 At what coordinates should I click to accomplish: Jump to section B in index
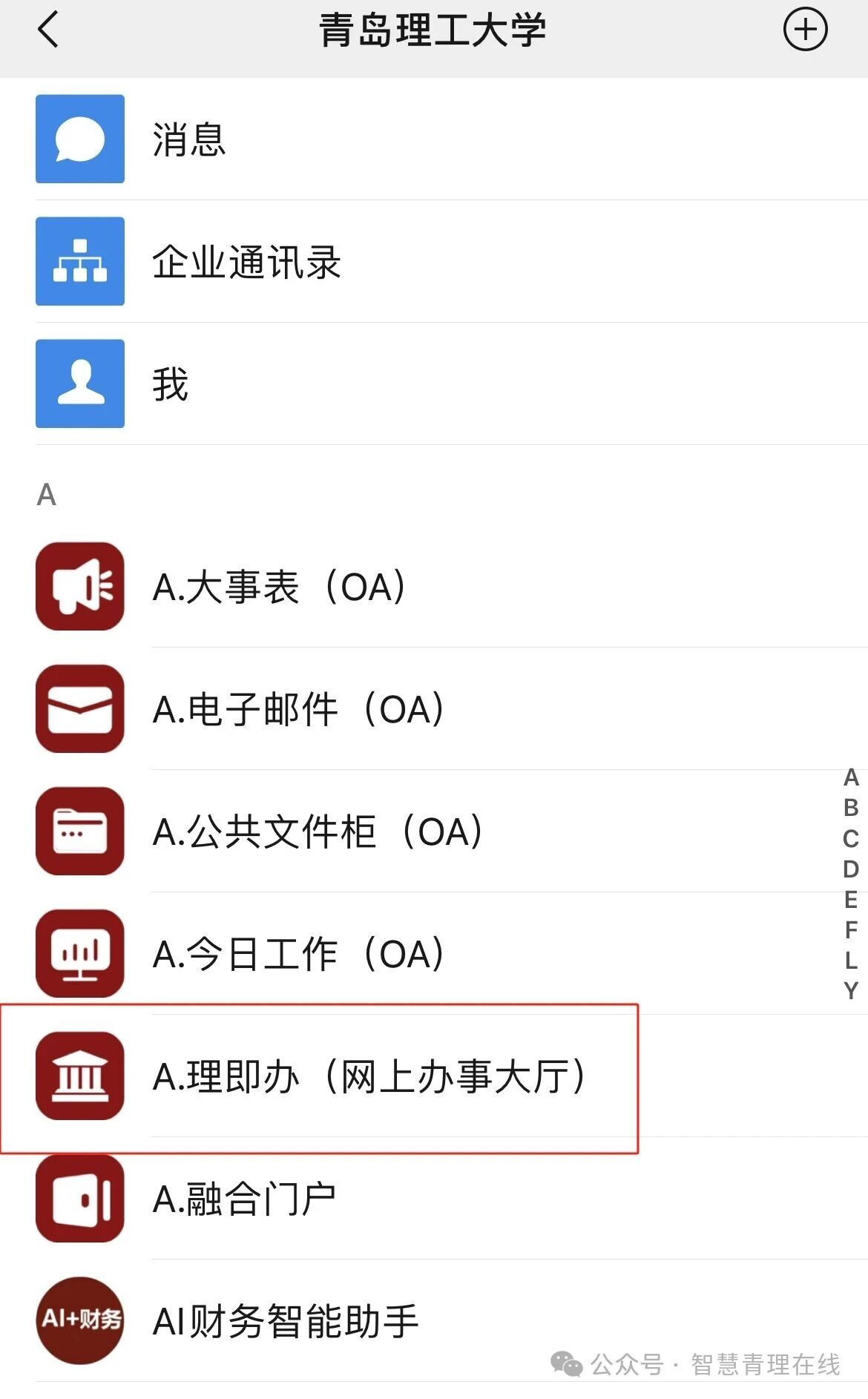pos(851,808)
